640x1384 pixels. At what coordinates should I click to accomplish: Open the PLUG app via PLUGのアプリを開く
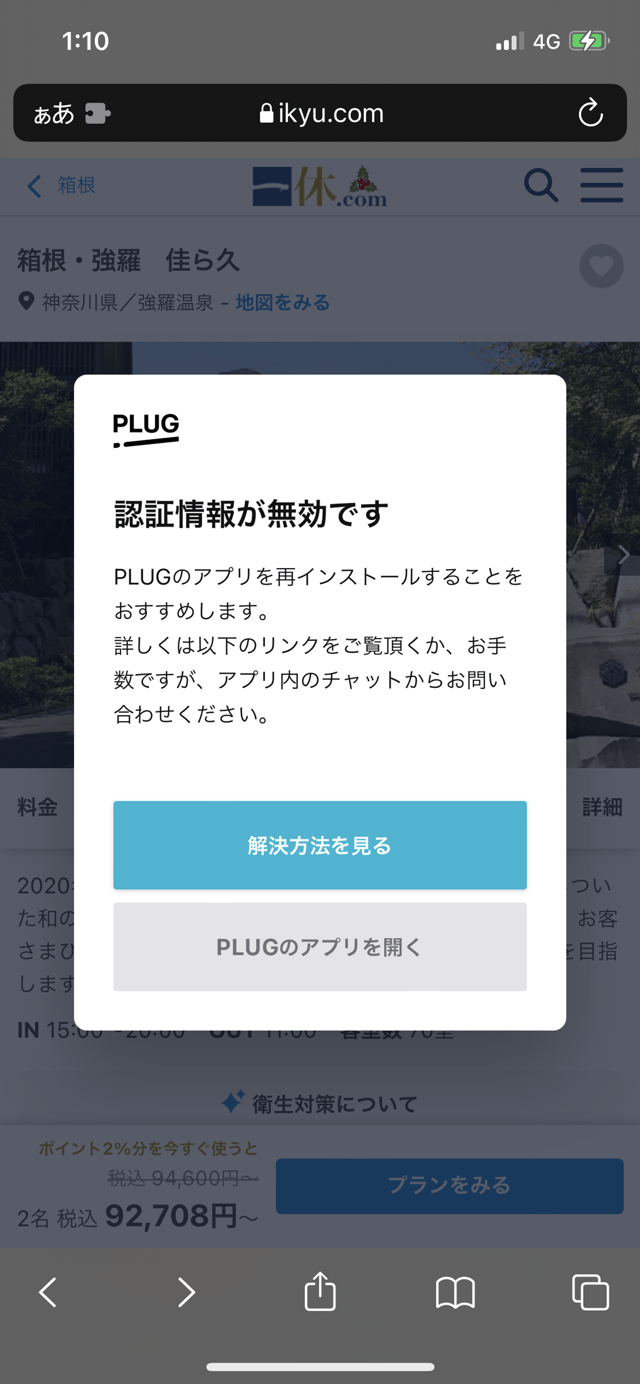pyautogui.click(x=319, y=947)
